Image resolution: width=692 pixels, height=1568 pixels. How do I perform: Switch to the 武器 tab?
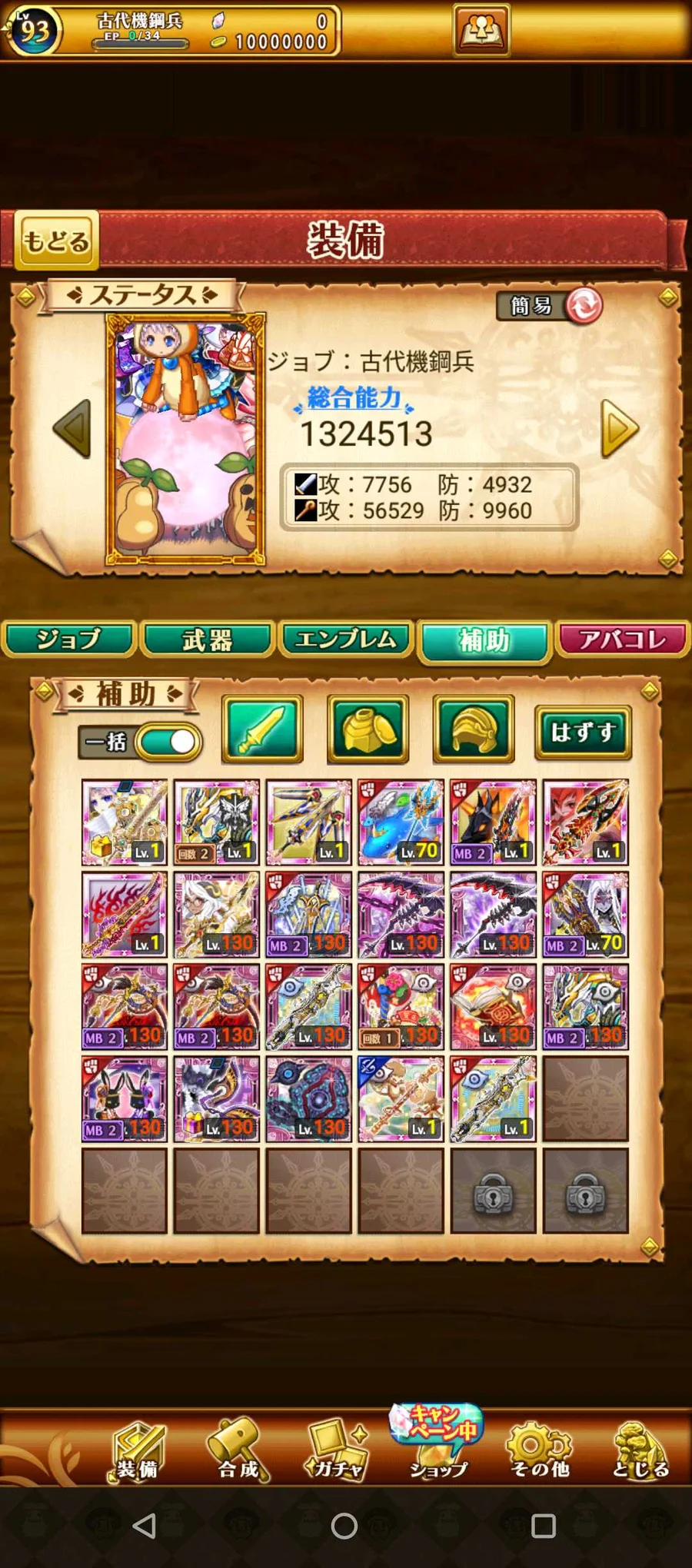coord(208,639)
